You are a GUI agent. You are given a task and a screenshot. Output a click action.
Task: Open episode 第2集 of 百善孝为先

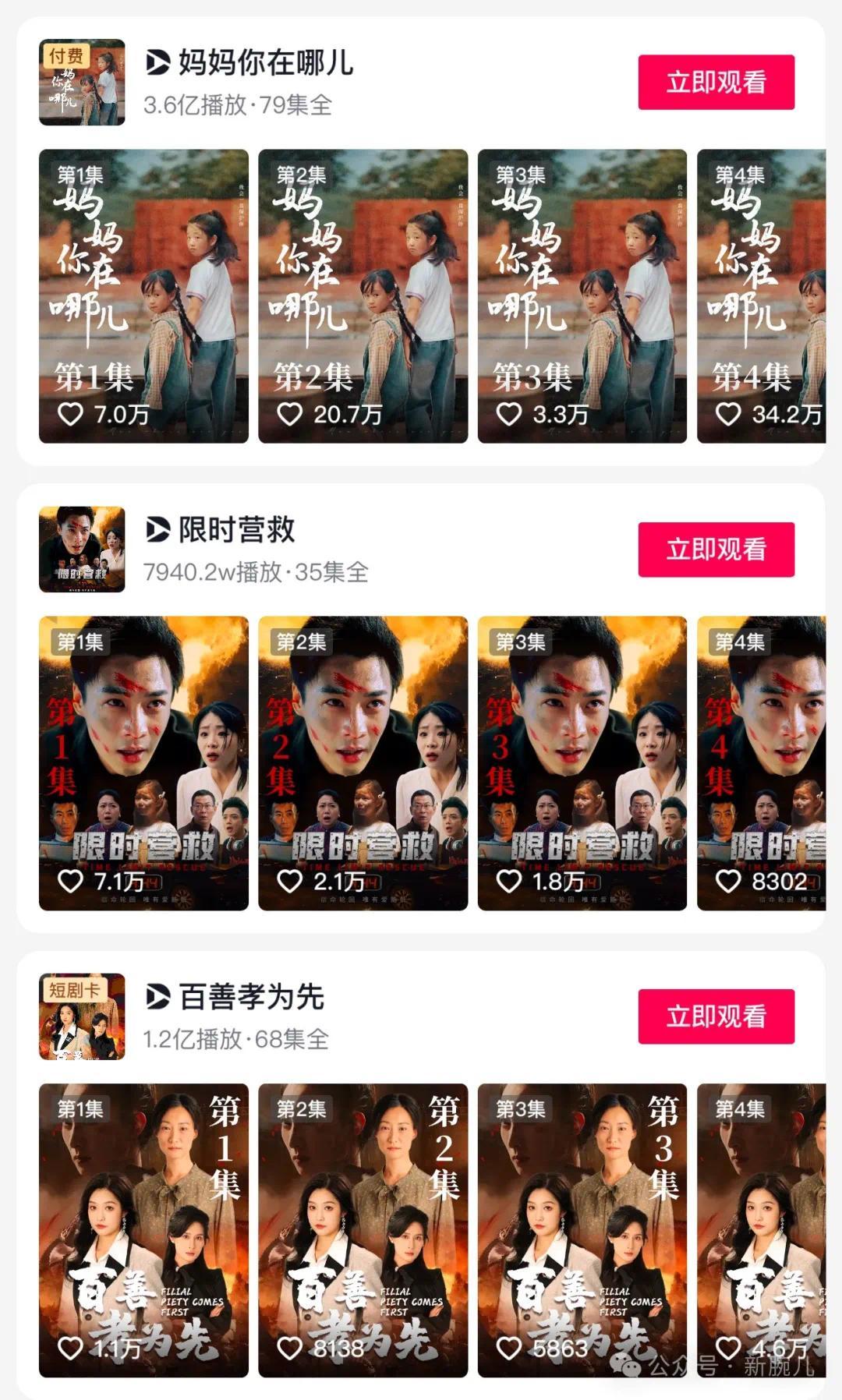[363, 1230]
